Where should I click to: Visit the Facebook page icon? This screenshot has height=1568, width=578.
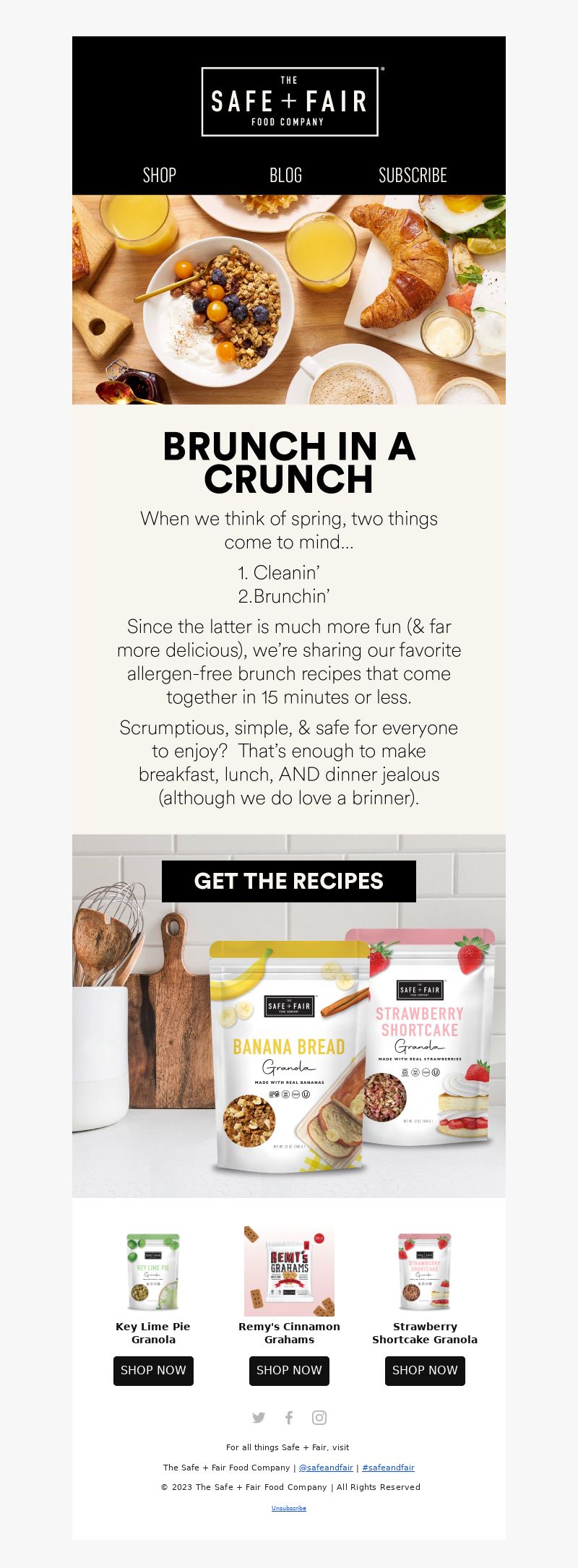point(289,1418)
